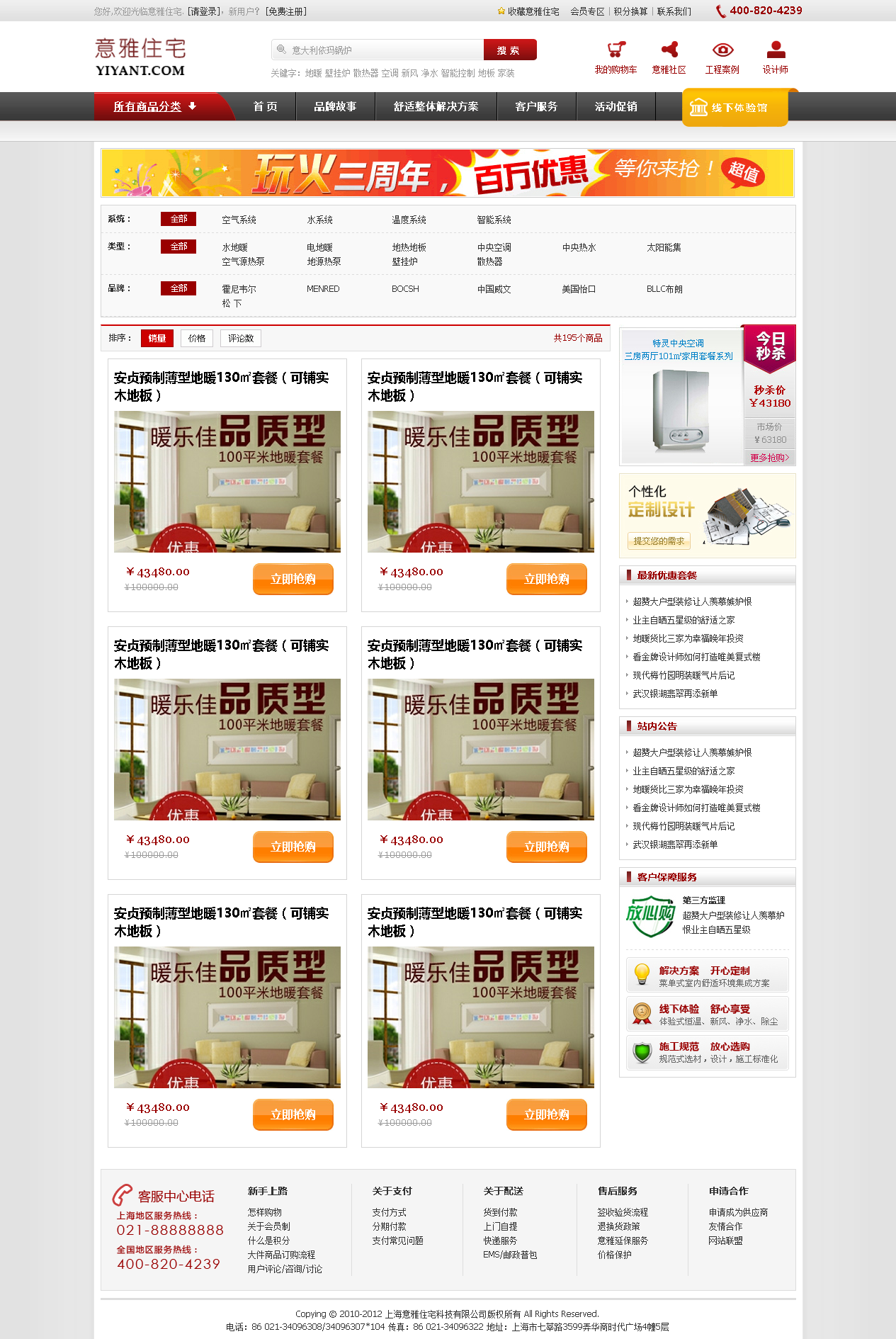The image size is (896, 1339).
Task: Hit the red 搜索 button
Action: point(509,50)
